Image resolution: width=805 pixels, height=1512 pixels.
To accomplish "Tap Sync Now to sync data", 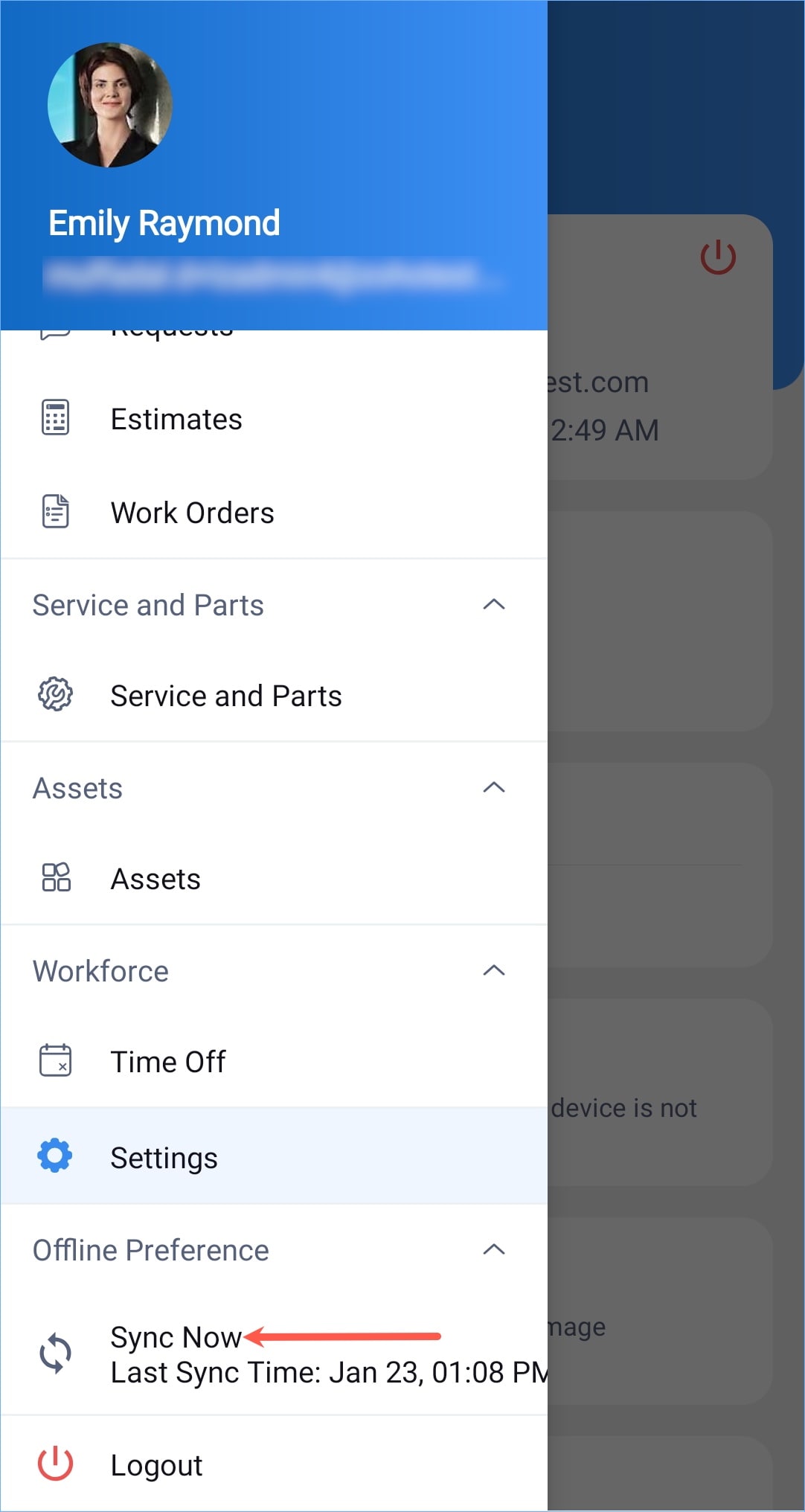I will 176,1338.
